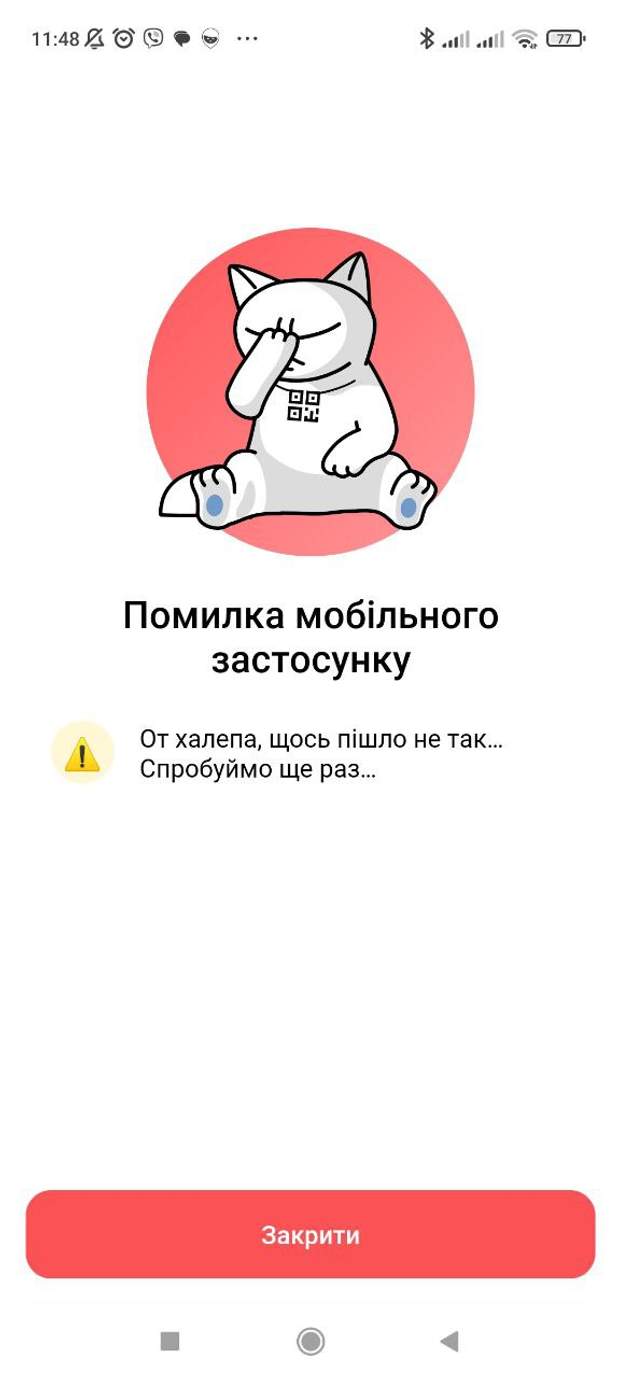Open recent apps with the square button
Screen dimensions: 620x1378
tap(170, 1341)
